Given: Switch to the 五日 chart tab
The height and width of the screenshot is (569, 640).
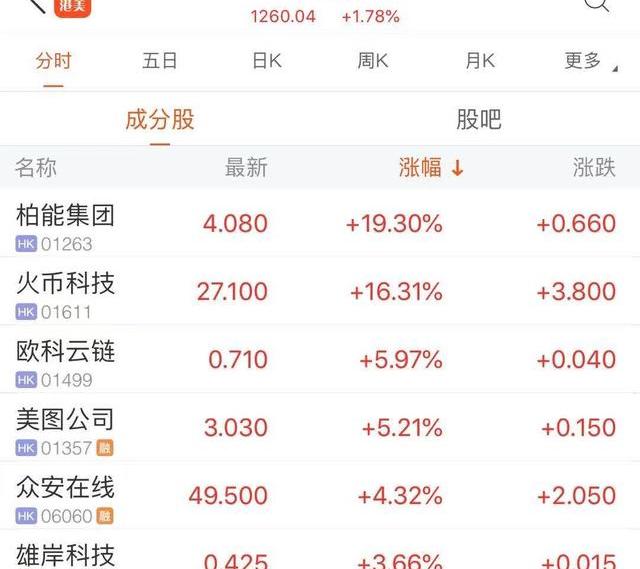Looking at the screenshot, I should click(x=160, y=61).
